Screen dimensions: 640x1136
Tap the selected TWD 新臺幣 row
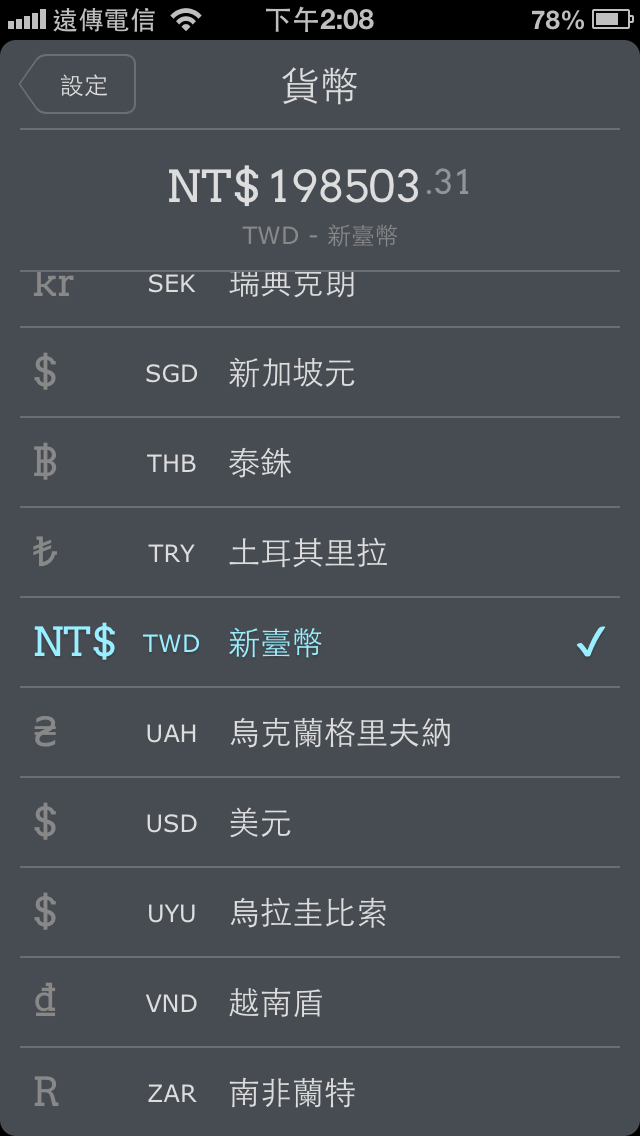point(320,642)
